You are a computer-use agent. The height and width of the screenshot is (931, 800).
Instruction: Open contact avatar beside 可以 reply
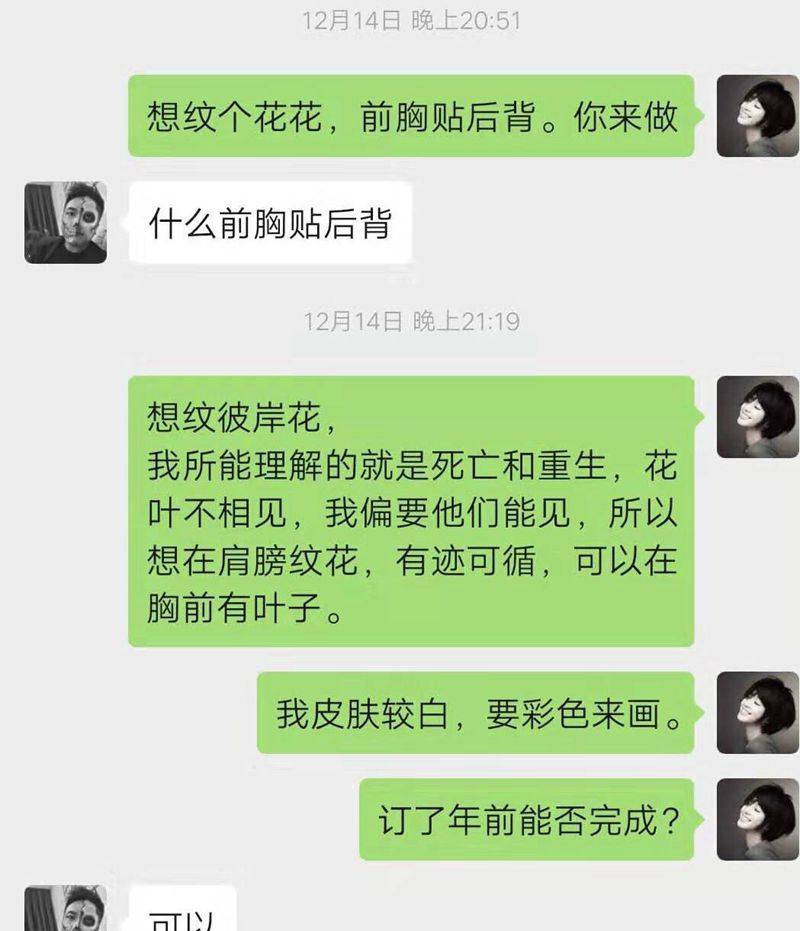[65, 908]
